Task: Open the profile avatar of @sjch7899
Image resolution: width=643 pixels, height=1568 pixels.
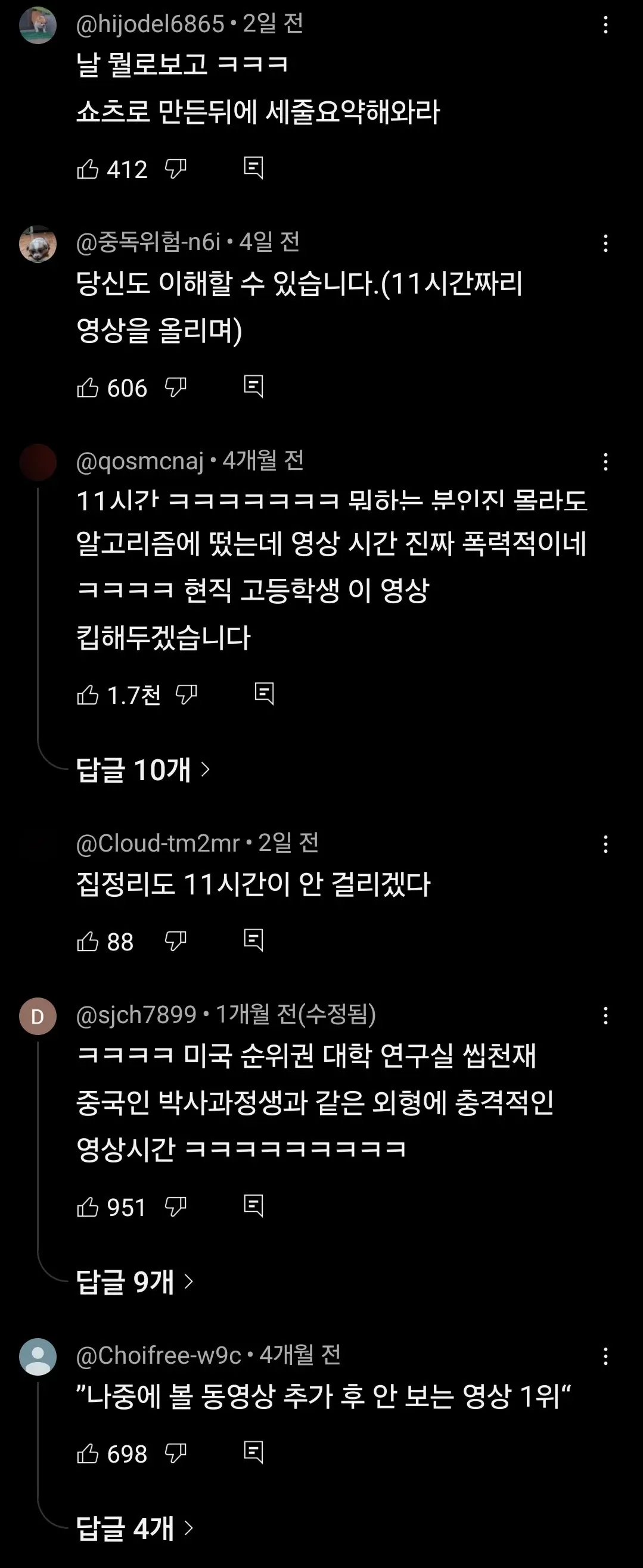Action: [38, 1017]
